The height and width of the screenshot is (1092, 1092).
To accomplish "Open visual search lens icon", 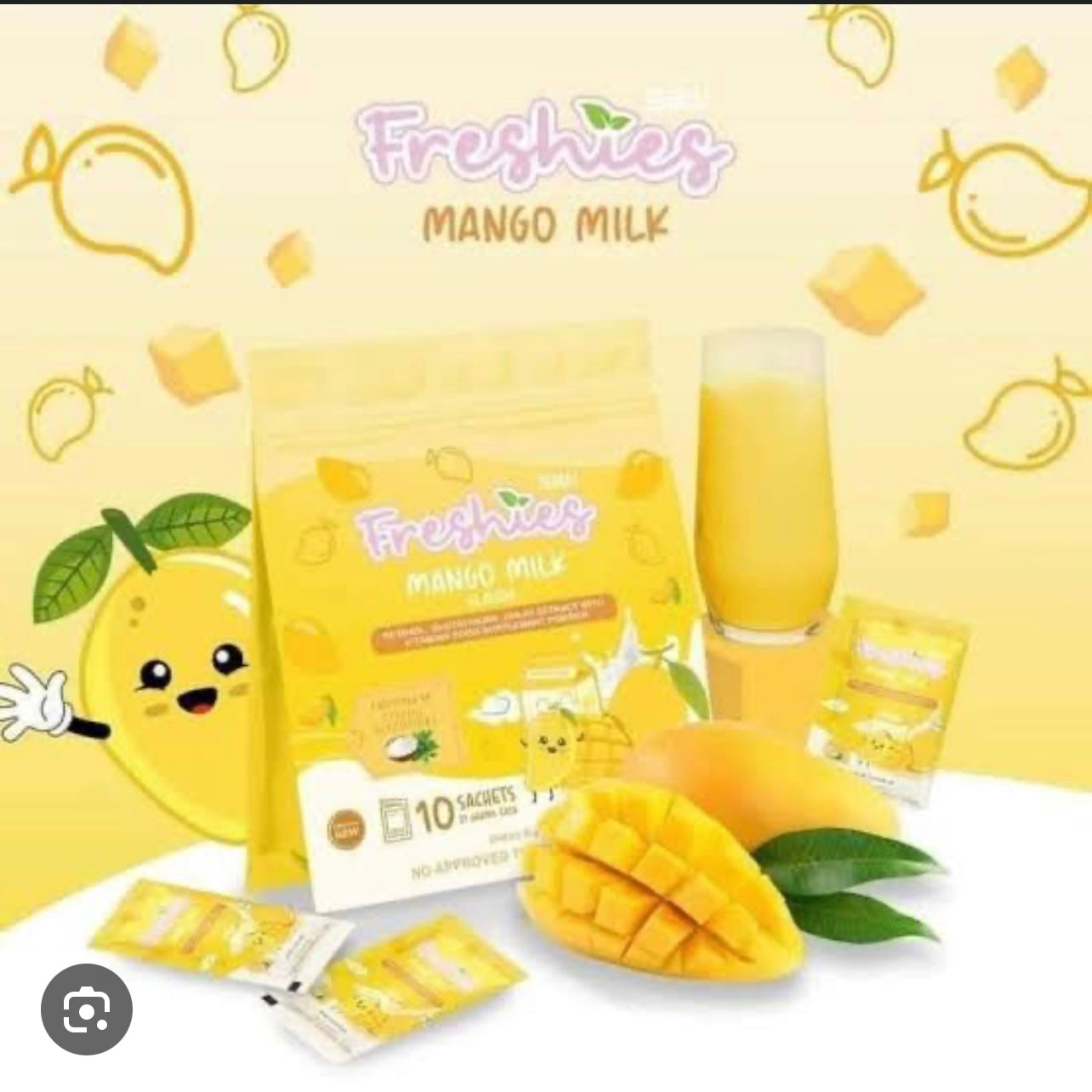I will pos(87,1009).
